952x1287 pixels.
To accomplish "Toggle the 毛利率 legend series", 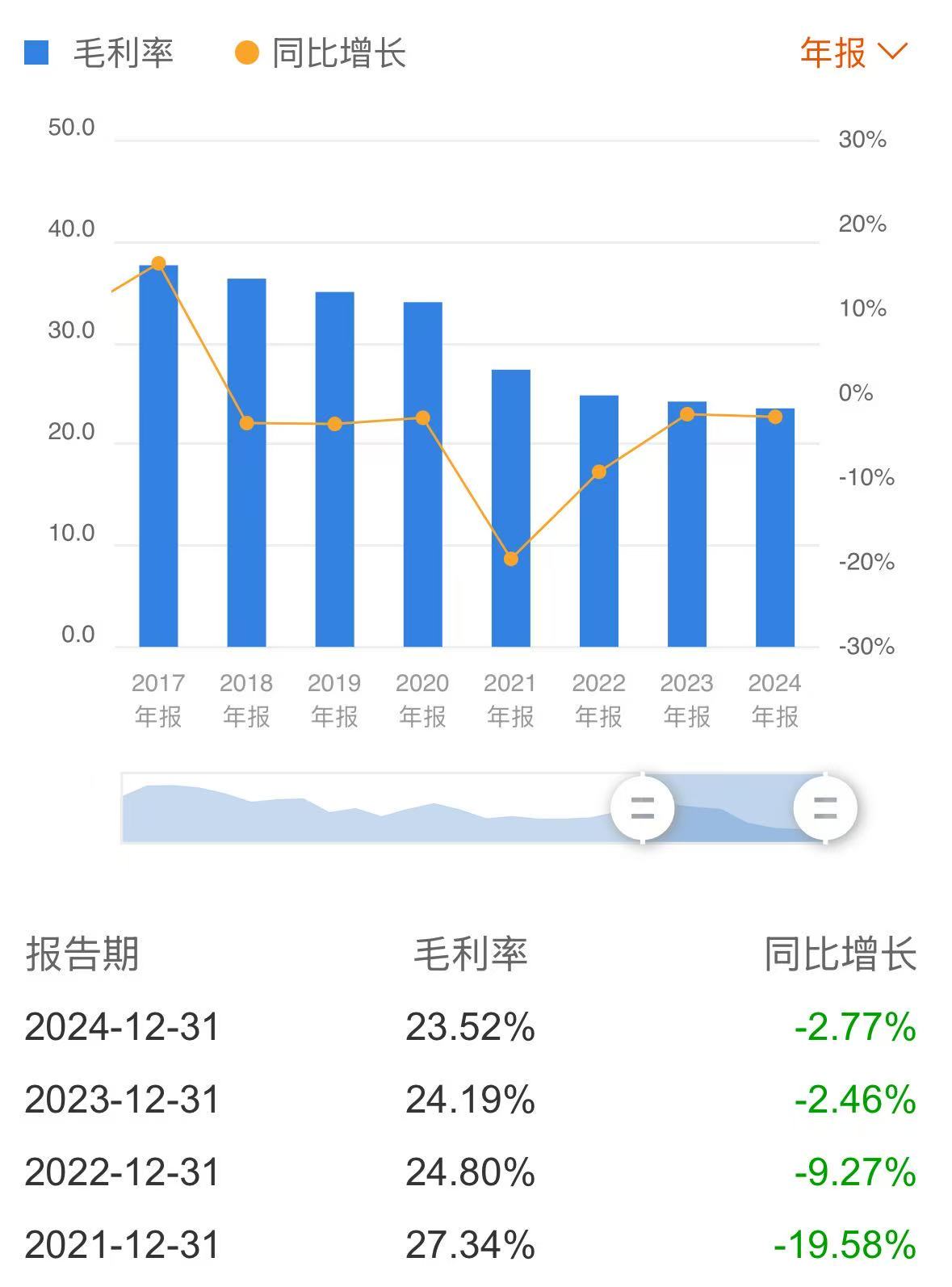I will point(99,53).
